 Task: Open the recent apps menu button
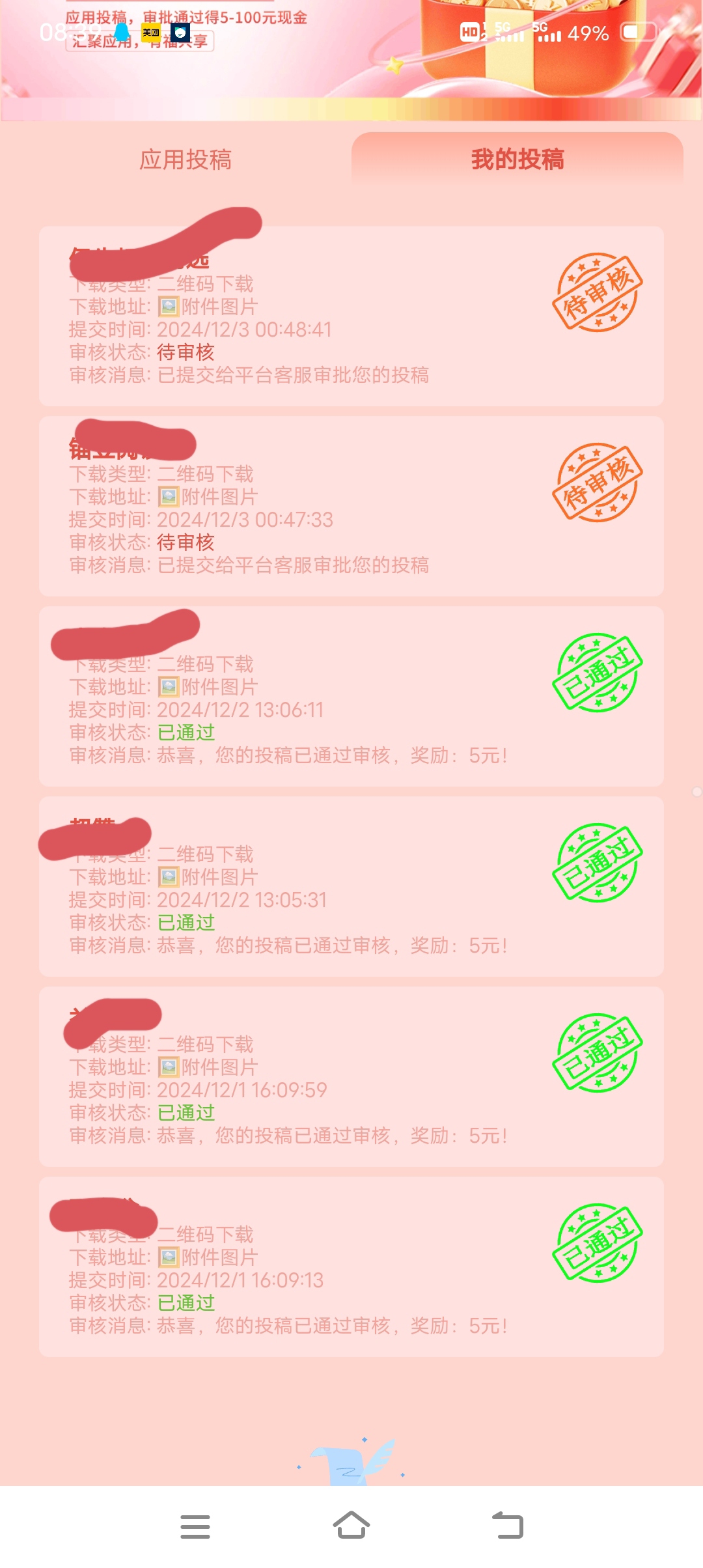195,1526
